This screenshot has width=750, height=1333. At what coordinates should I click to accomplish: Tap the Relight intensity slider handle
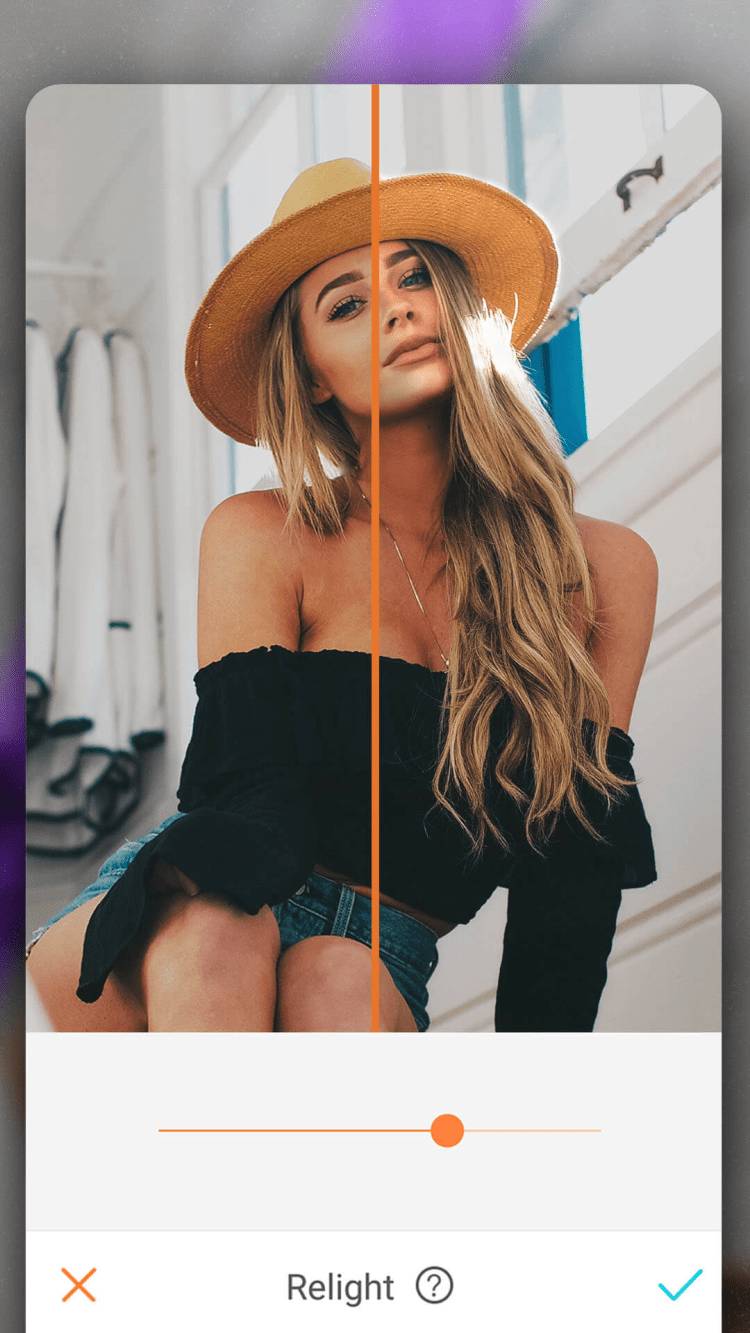point(447,1131)
